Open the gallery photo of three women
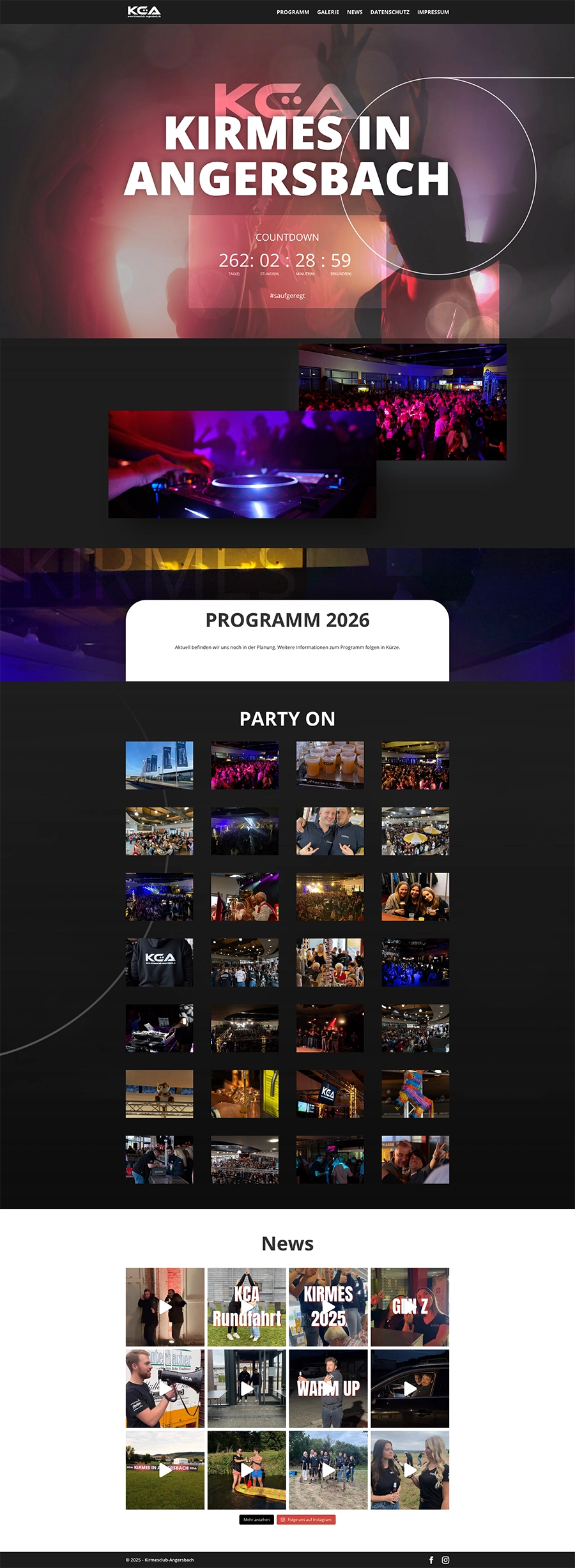 (415, 897)
